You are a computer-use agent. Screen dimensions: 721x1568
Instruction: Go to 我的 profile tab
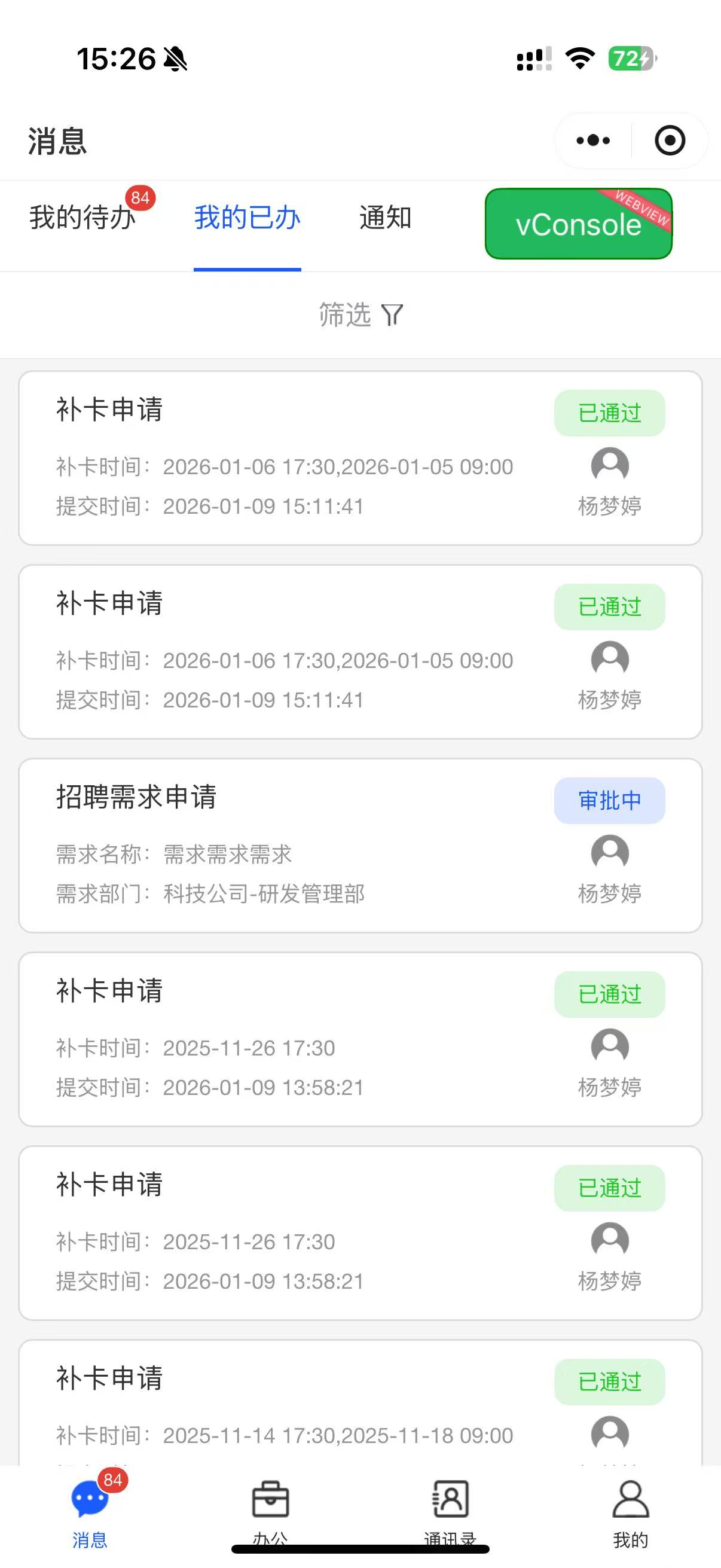[x=630, y=1511]
